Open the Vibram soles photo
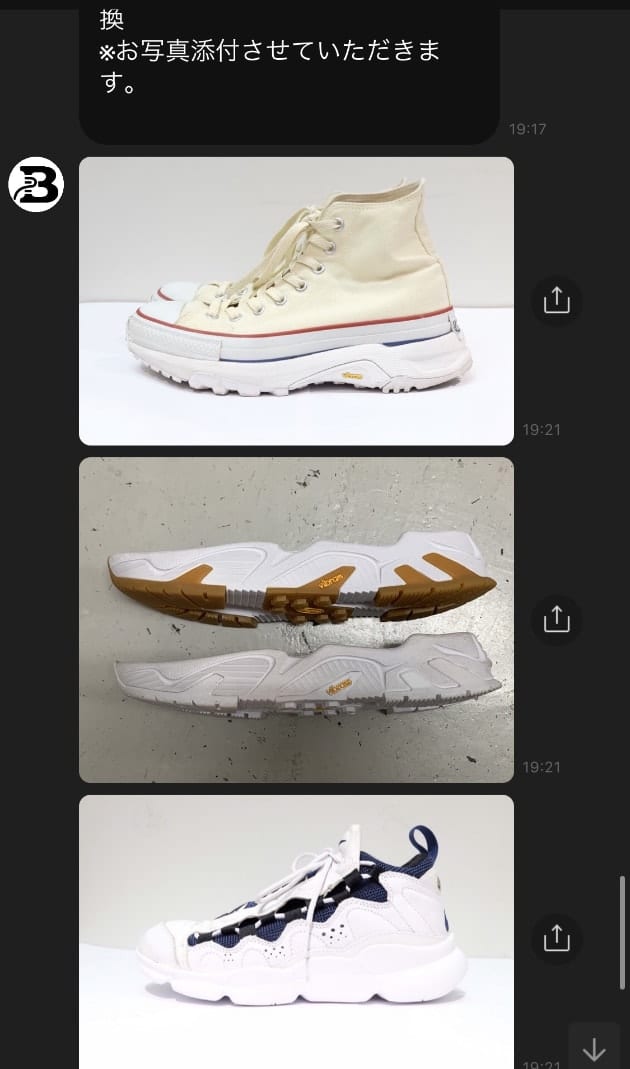Viewport: 630px width, 1069px height. click(296, 619)
